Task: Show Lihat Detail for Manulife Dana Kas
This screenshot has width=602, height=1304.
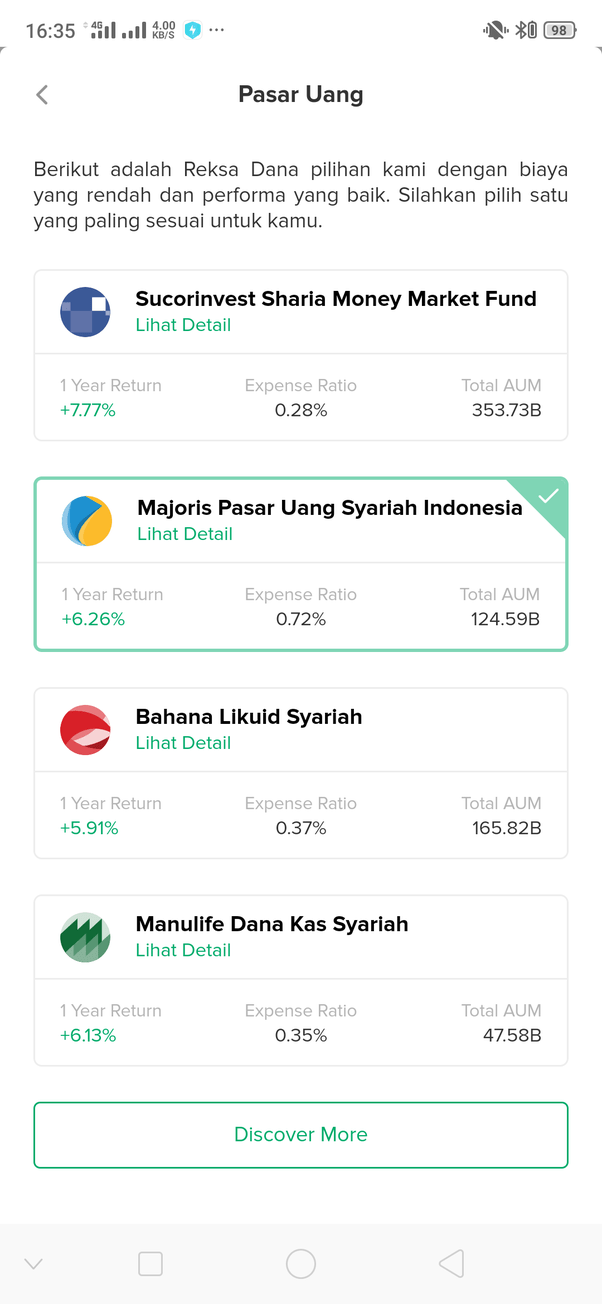Action: 183,950
